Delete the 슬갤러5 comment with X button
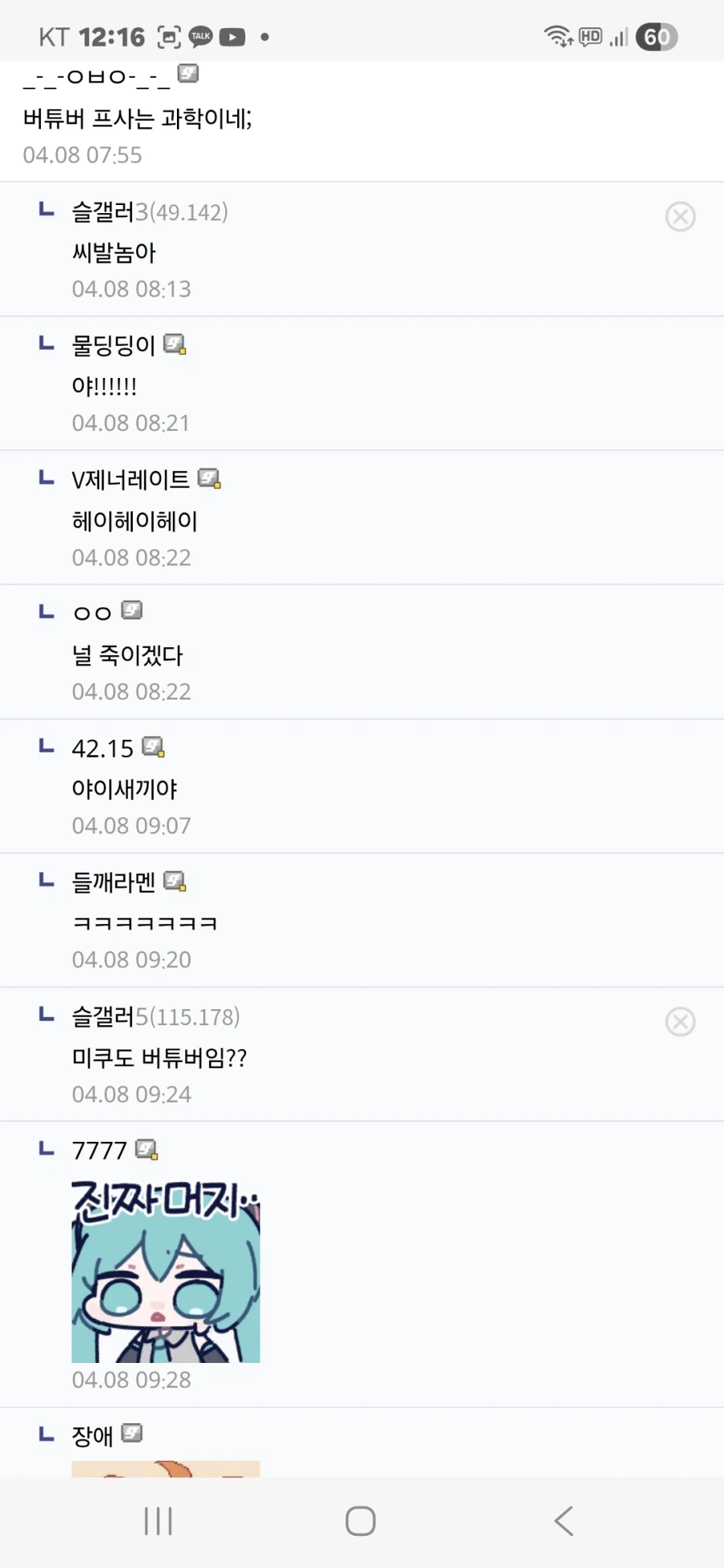724x1568 pixels. [681, 1021]
